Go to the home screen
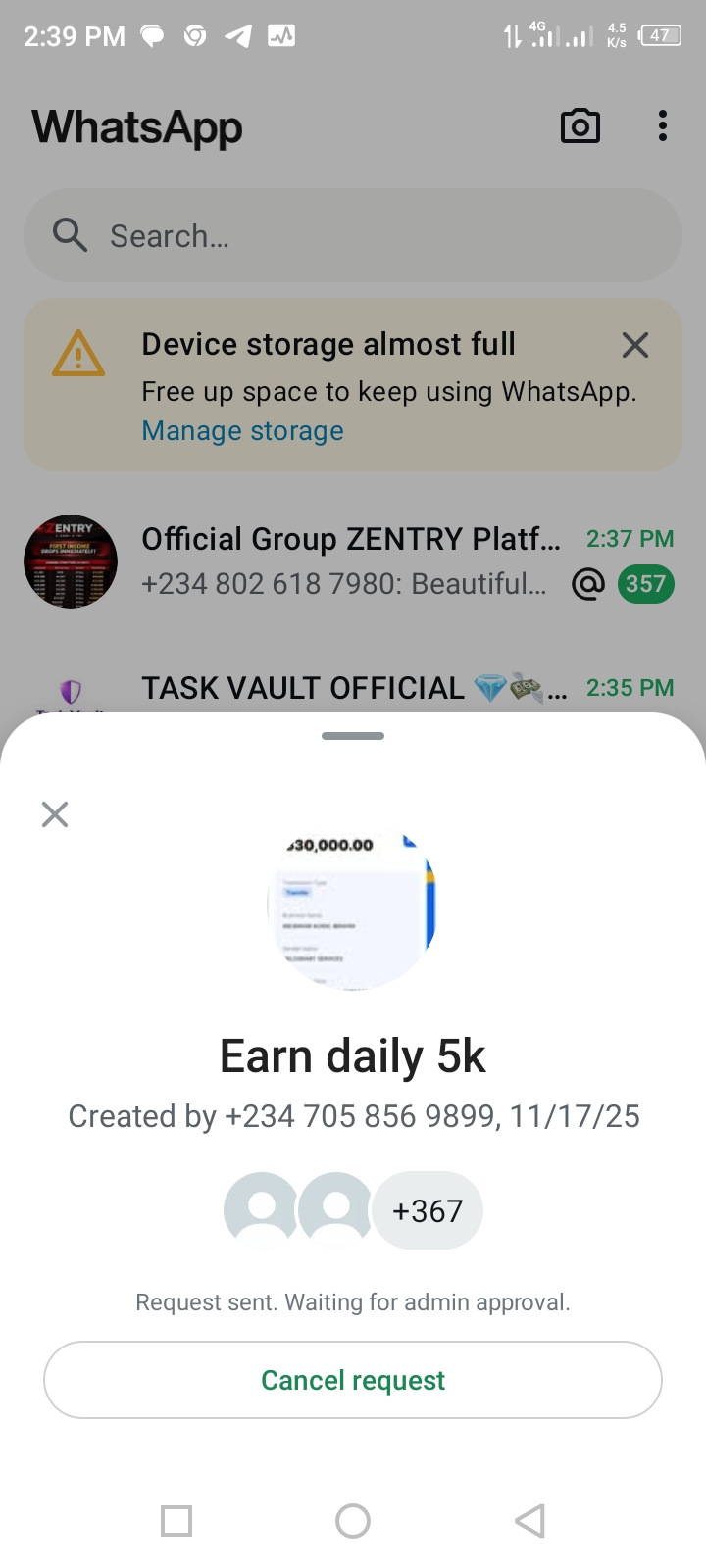This screenshot has height=1568, width=706. tap(353, 1521)
